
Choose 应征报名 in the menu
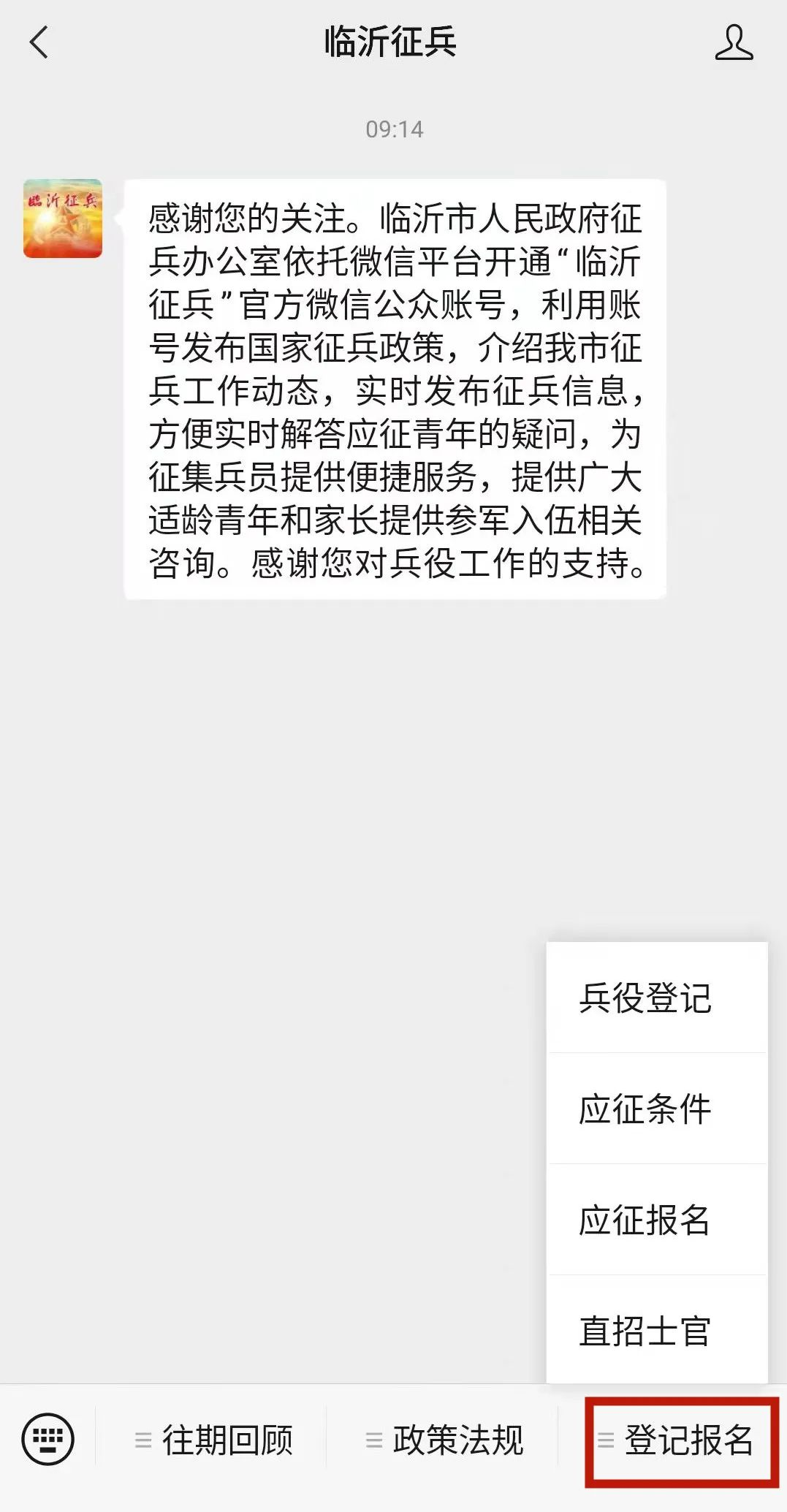(657, 1220)
